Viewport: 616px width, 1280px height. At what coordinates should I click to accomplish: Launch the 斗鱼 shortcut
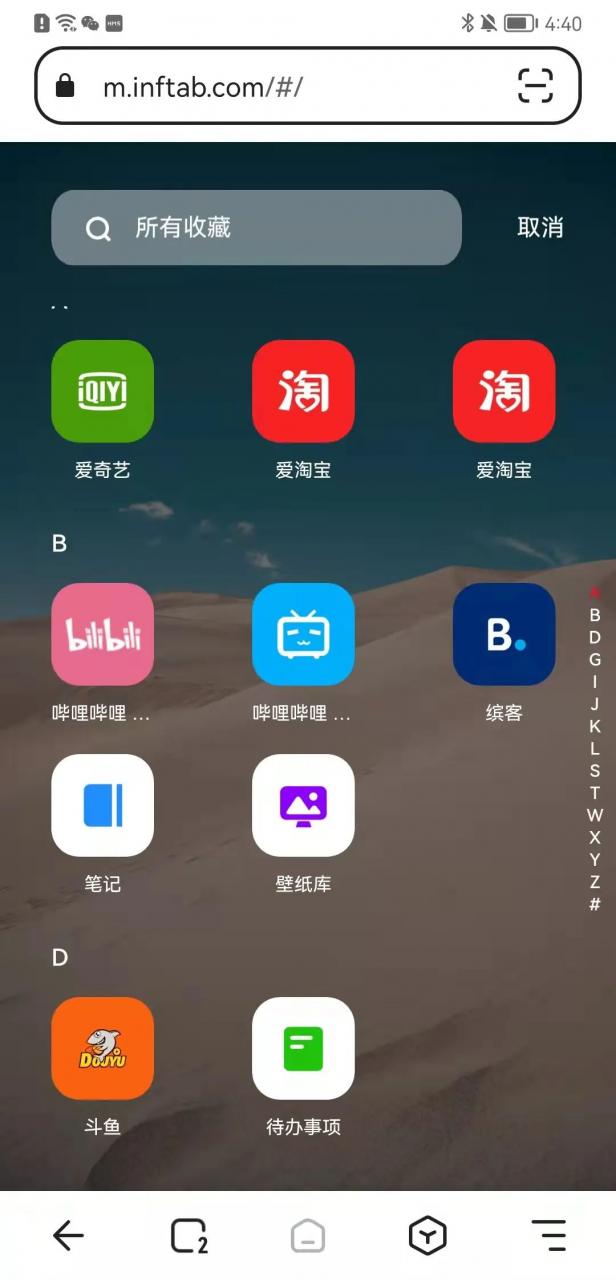(x=103, y=1048)
